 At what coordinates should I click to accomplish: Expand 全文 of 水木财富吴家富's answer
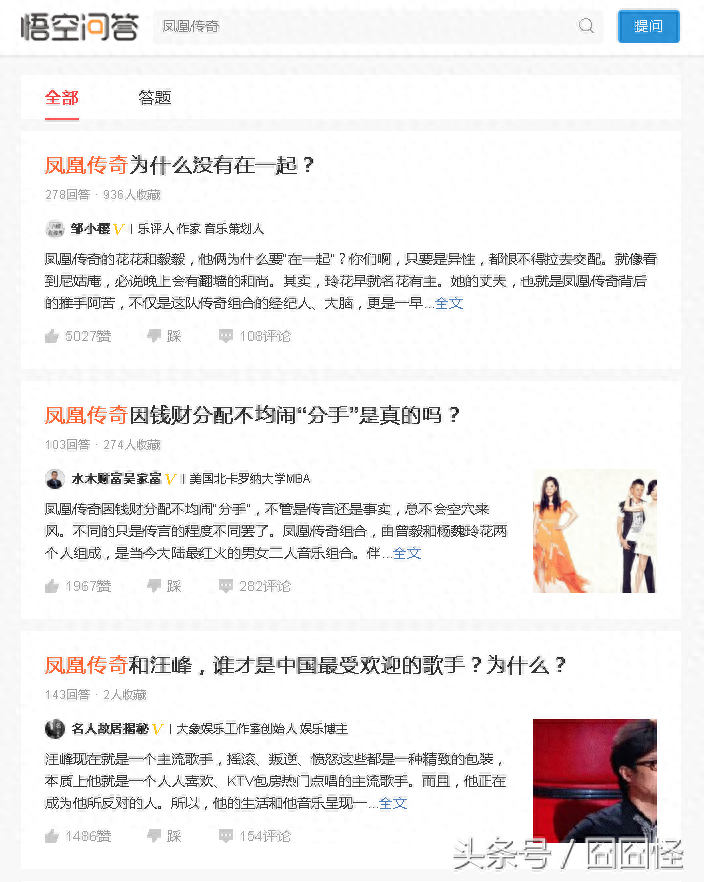click(x=407, y=553)
